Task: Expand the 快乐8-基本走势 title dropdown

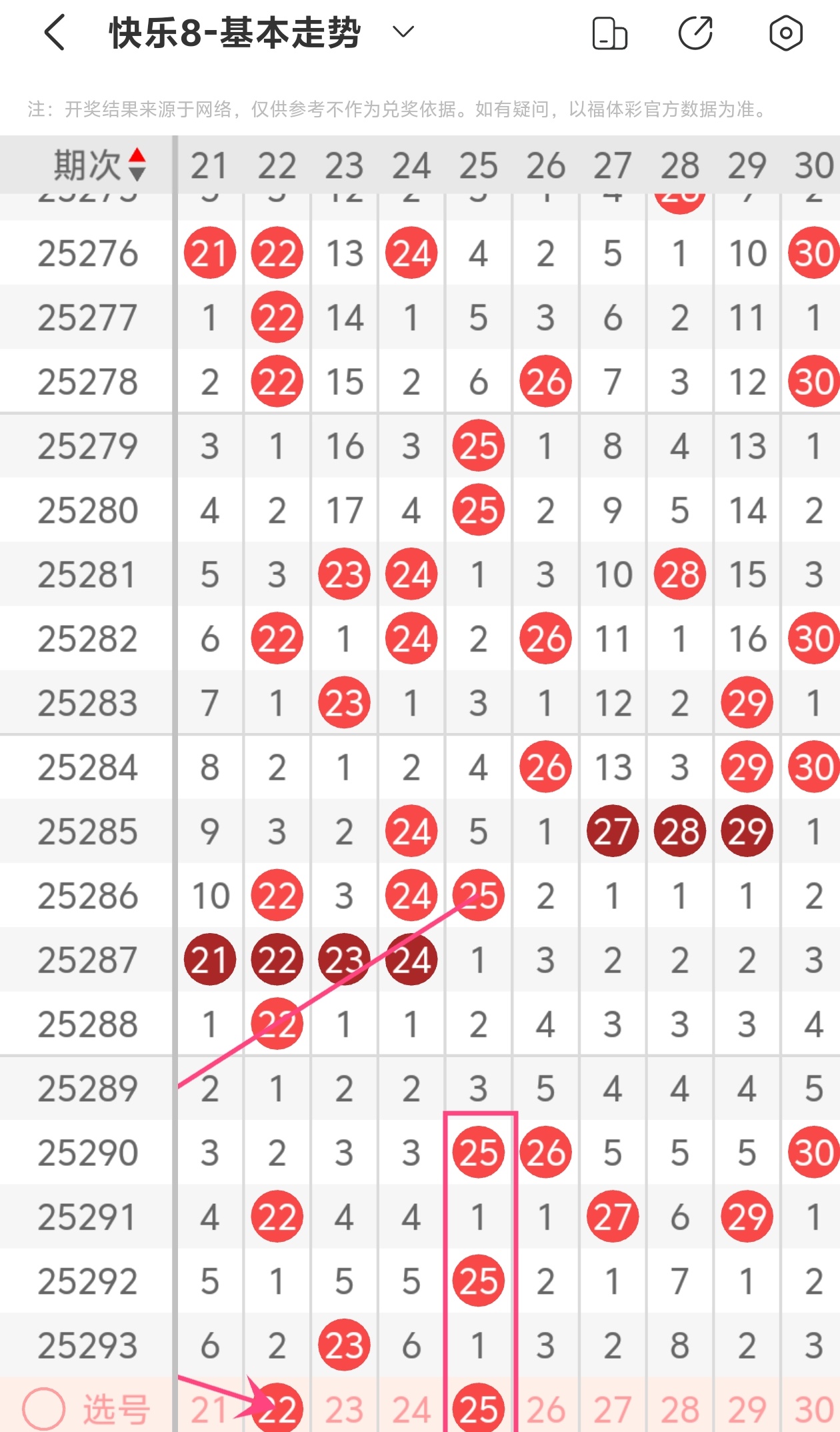Action: click(403, 32)
